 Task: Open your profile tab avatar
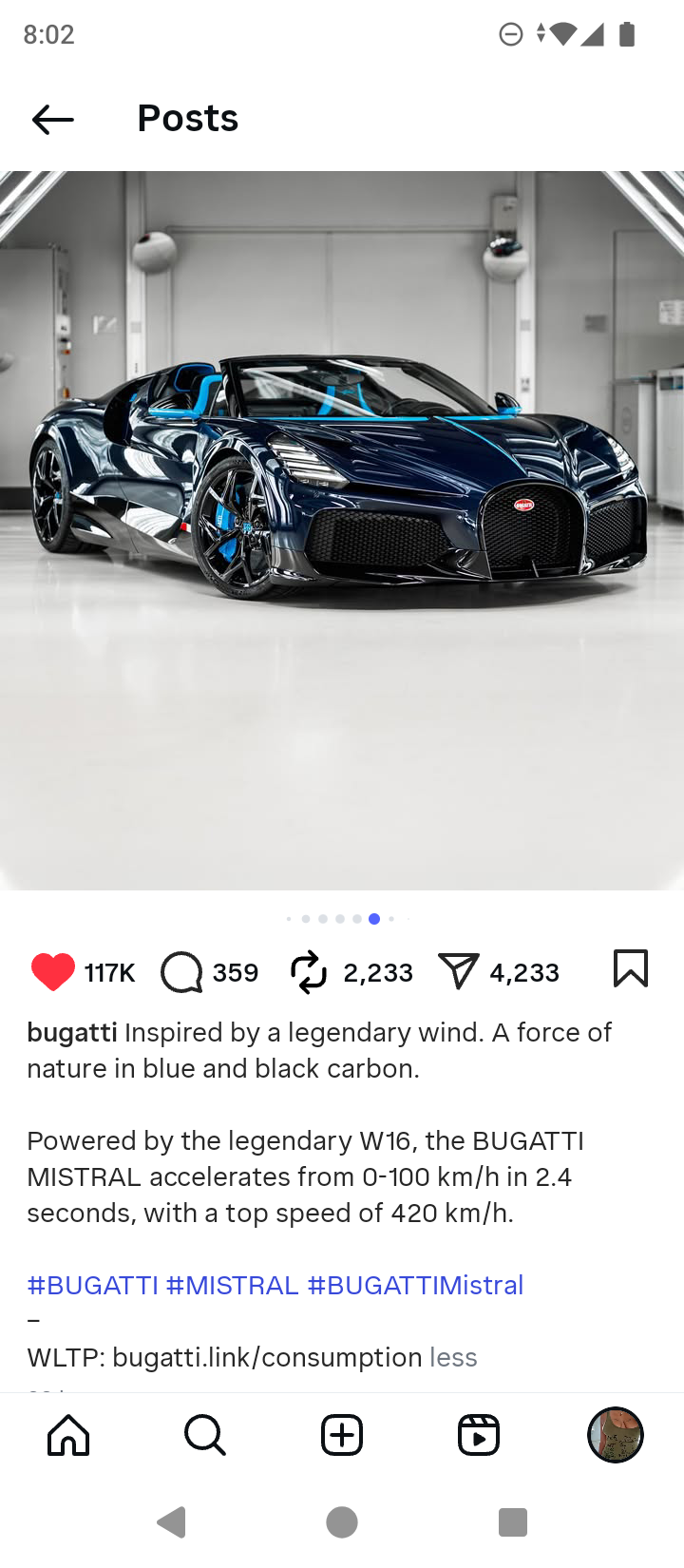(616, 1435)
